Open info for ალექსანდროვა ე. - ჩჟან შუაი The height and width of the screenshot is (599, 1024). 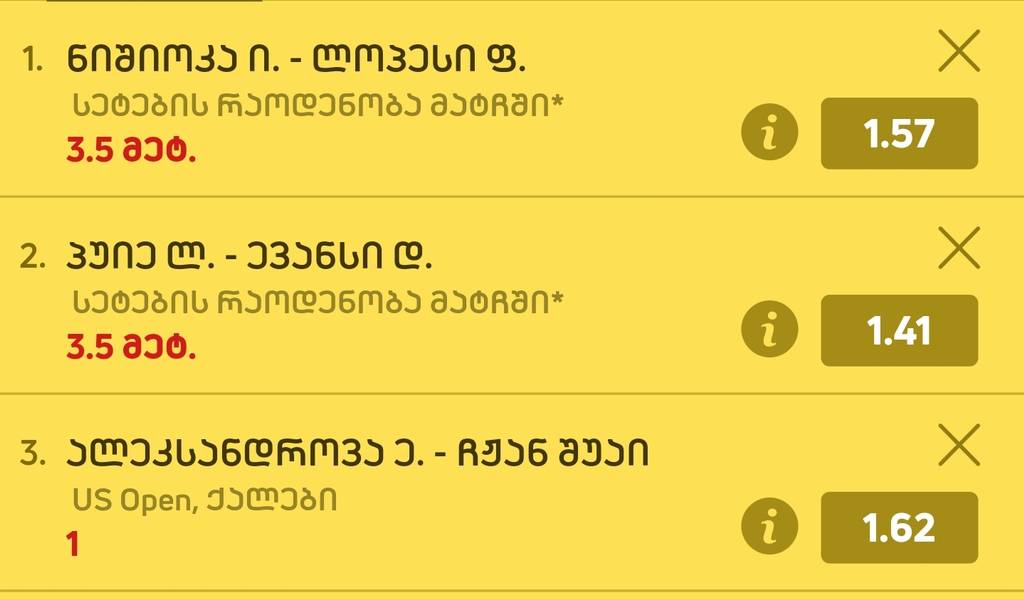coord(769,527)
